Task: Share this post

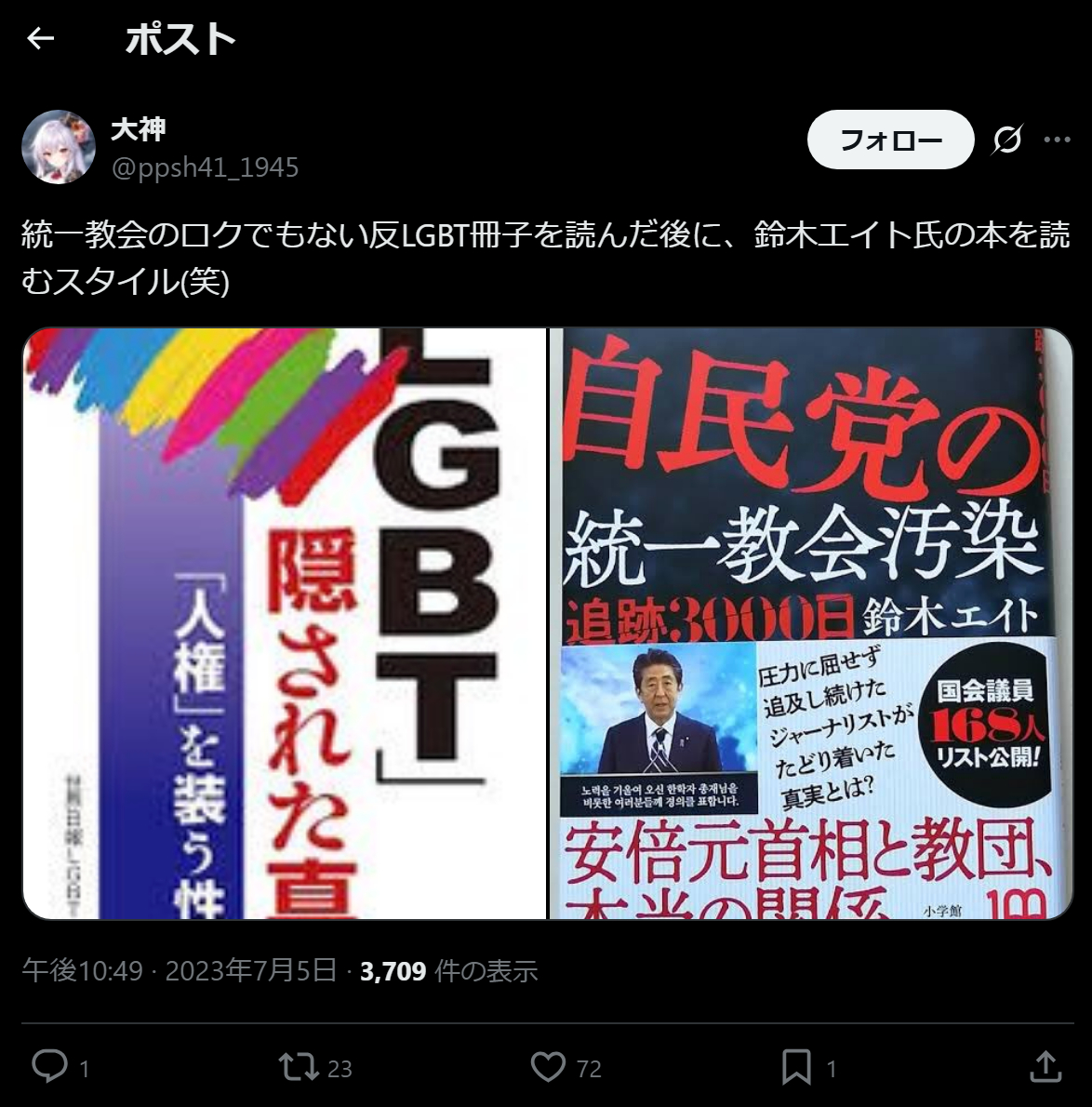Action: [x=1046, y=1067]
